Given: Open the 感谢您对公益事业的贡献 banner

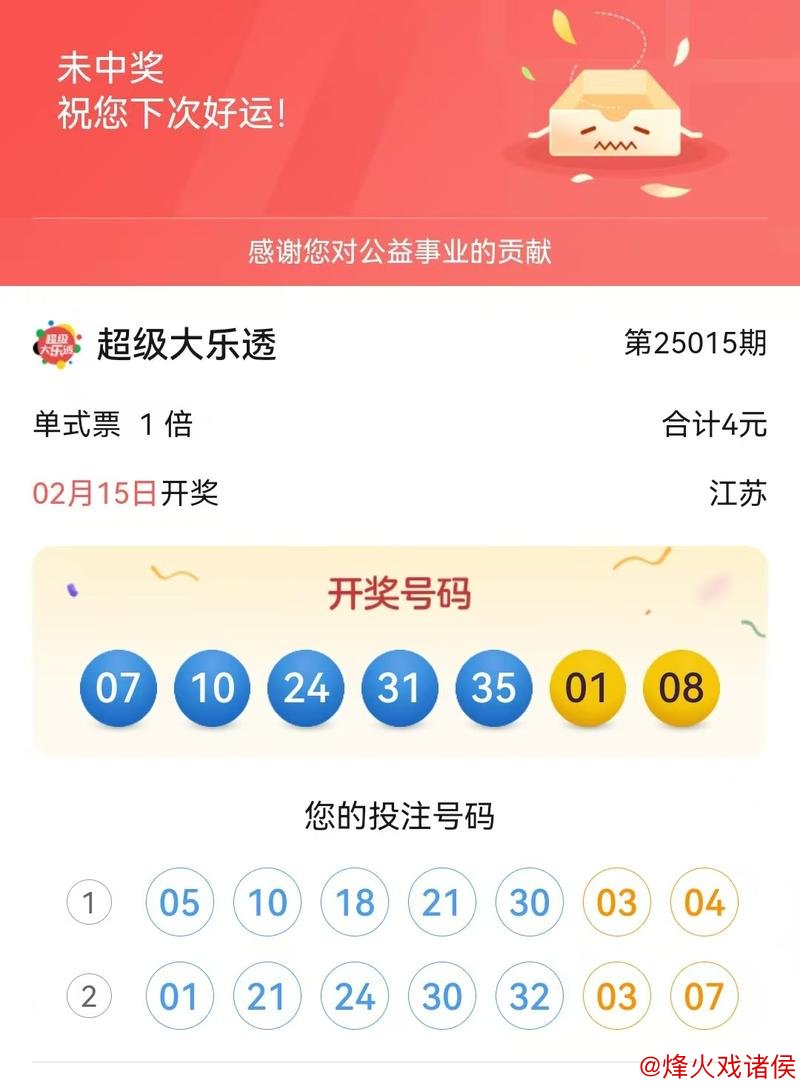Looking at the screenshot, I should coord(400,250).
